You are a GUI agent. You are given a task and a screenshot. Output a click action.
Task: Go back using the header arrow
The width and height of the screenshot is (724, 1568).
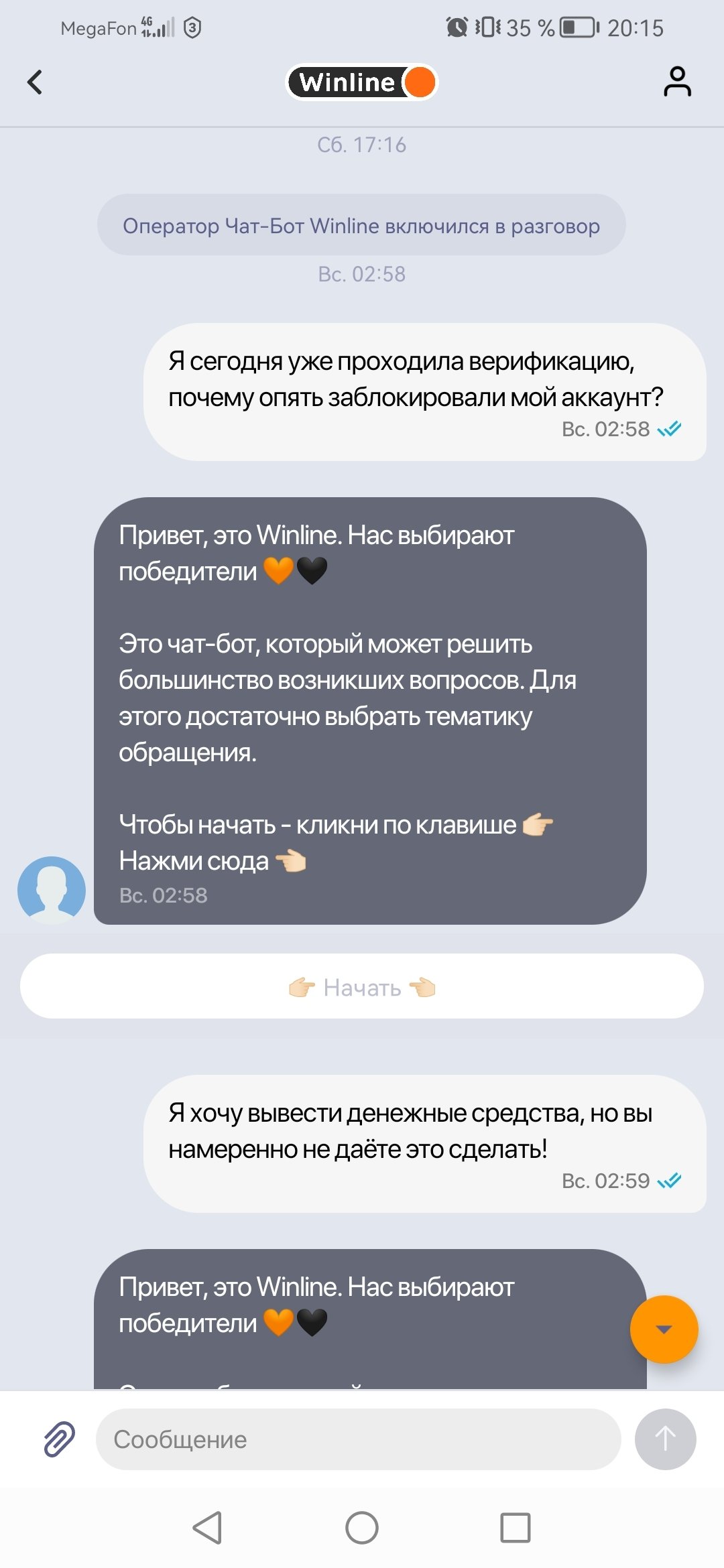tap(35, 82)
